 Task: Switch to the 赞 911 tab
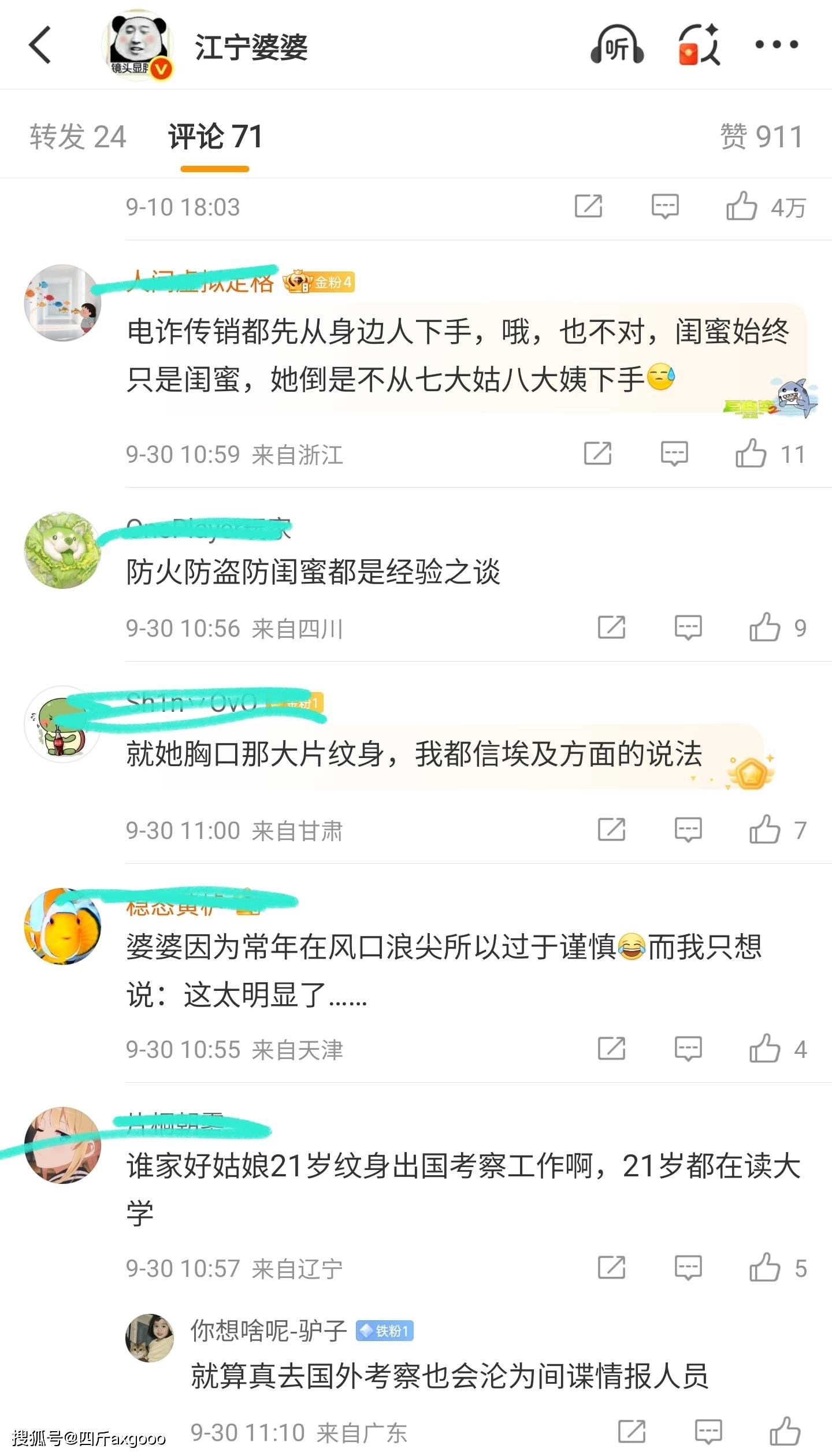761,137
